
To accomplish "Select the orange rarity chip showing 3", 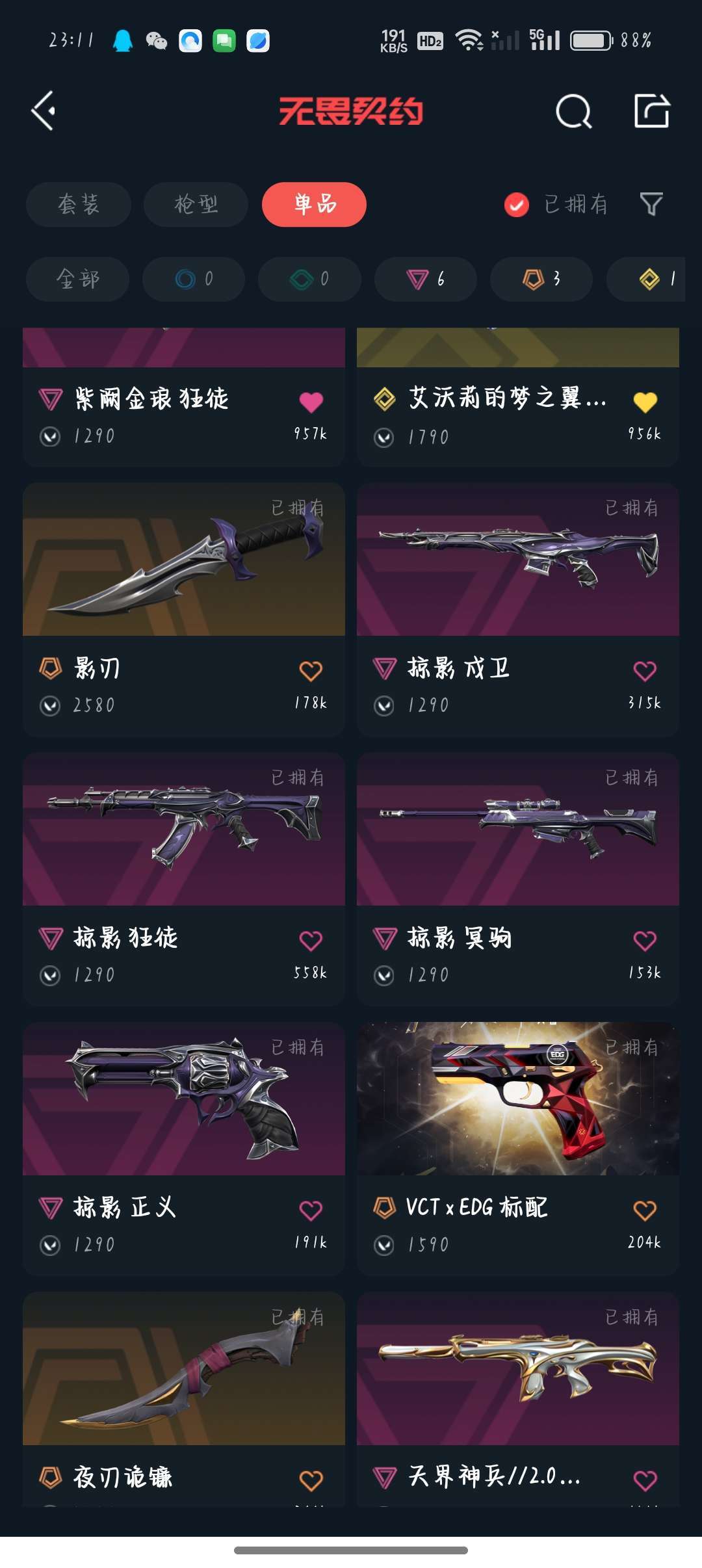I will point(541,279).
